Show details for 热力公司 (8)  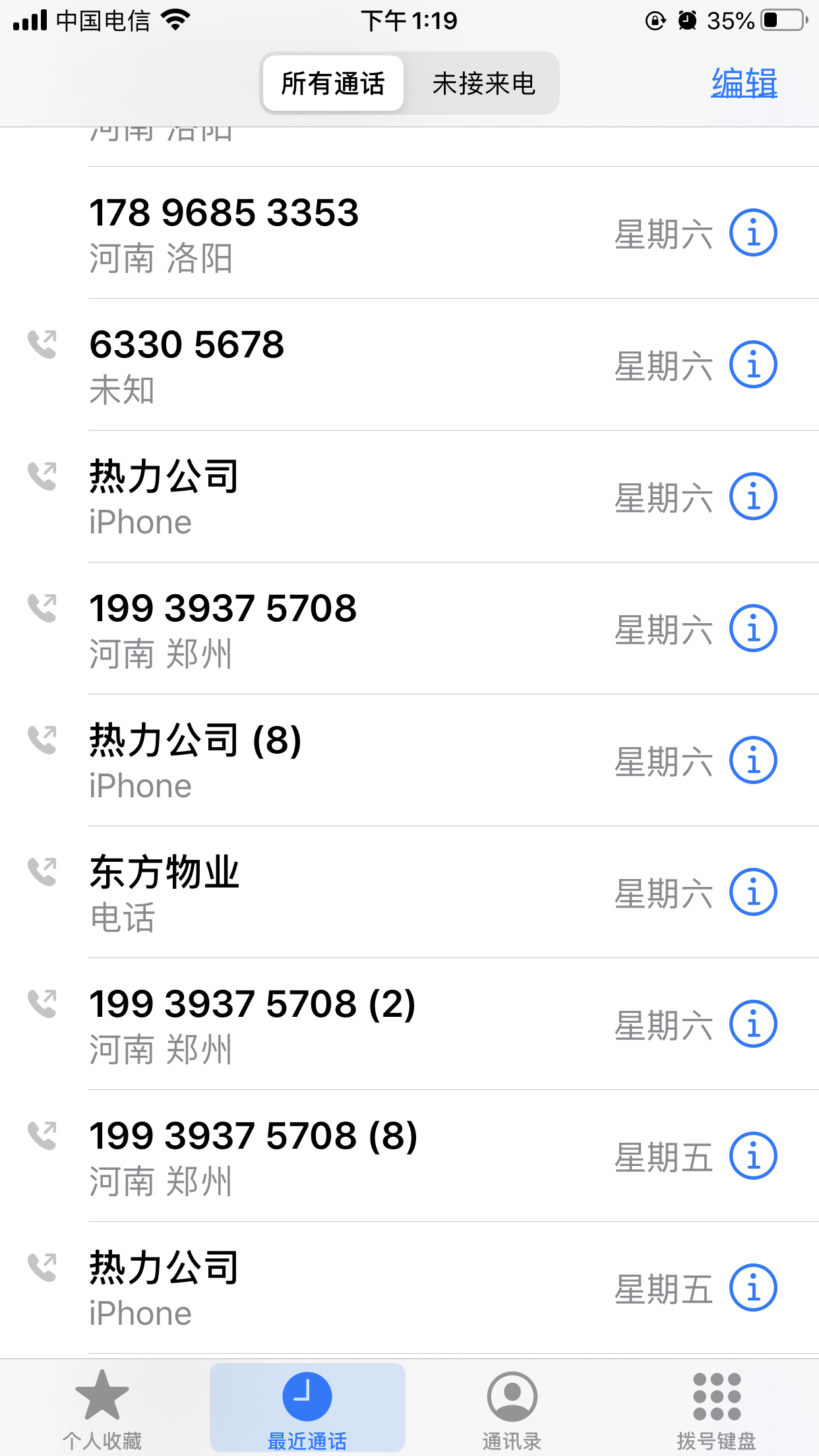(x=753, y=760)
